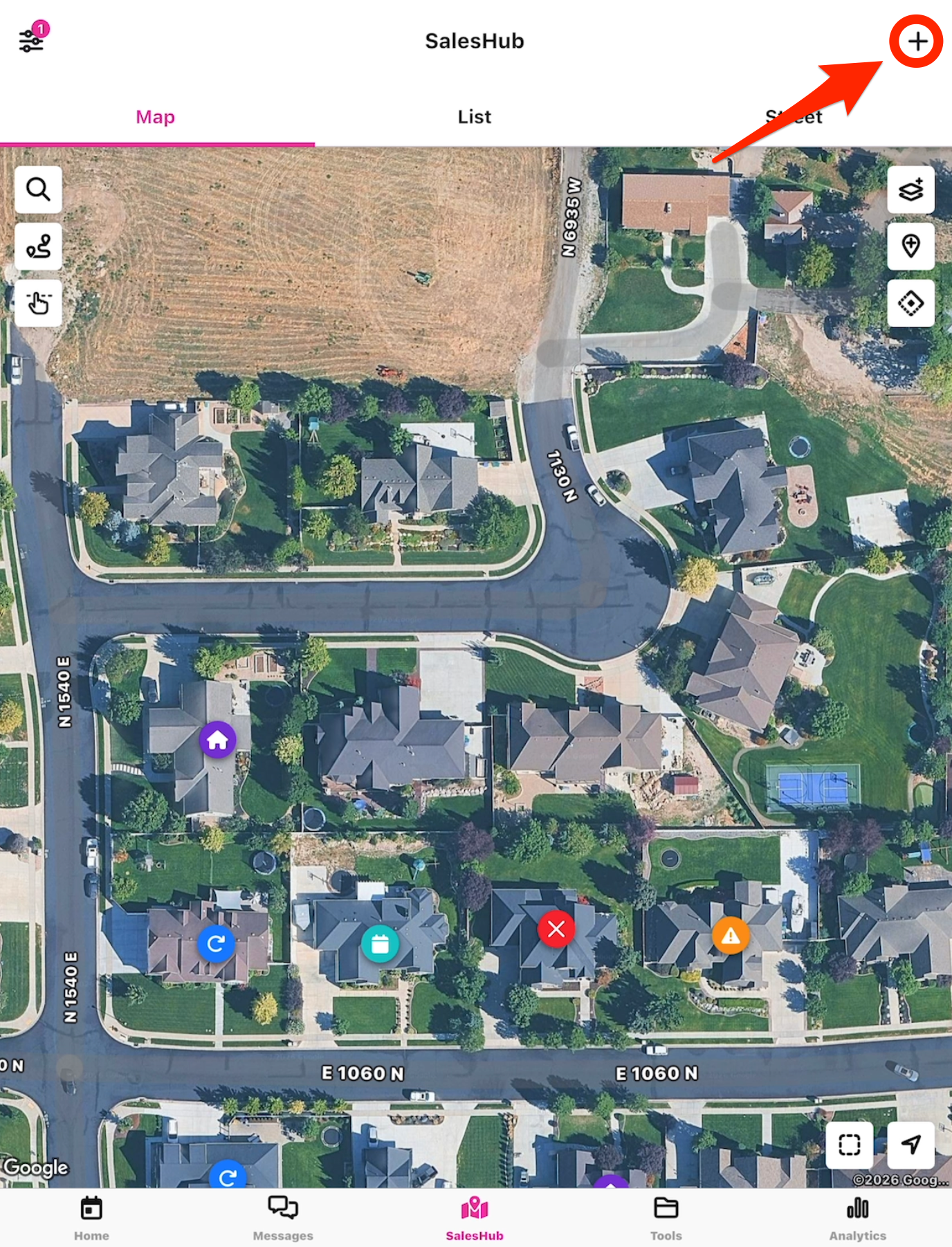The image size is (952, 1247).
Task: Switch to the Analytics tab
Action: (x=857, y=1217)
